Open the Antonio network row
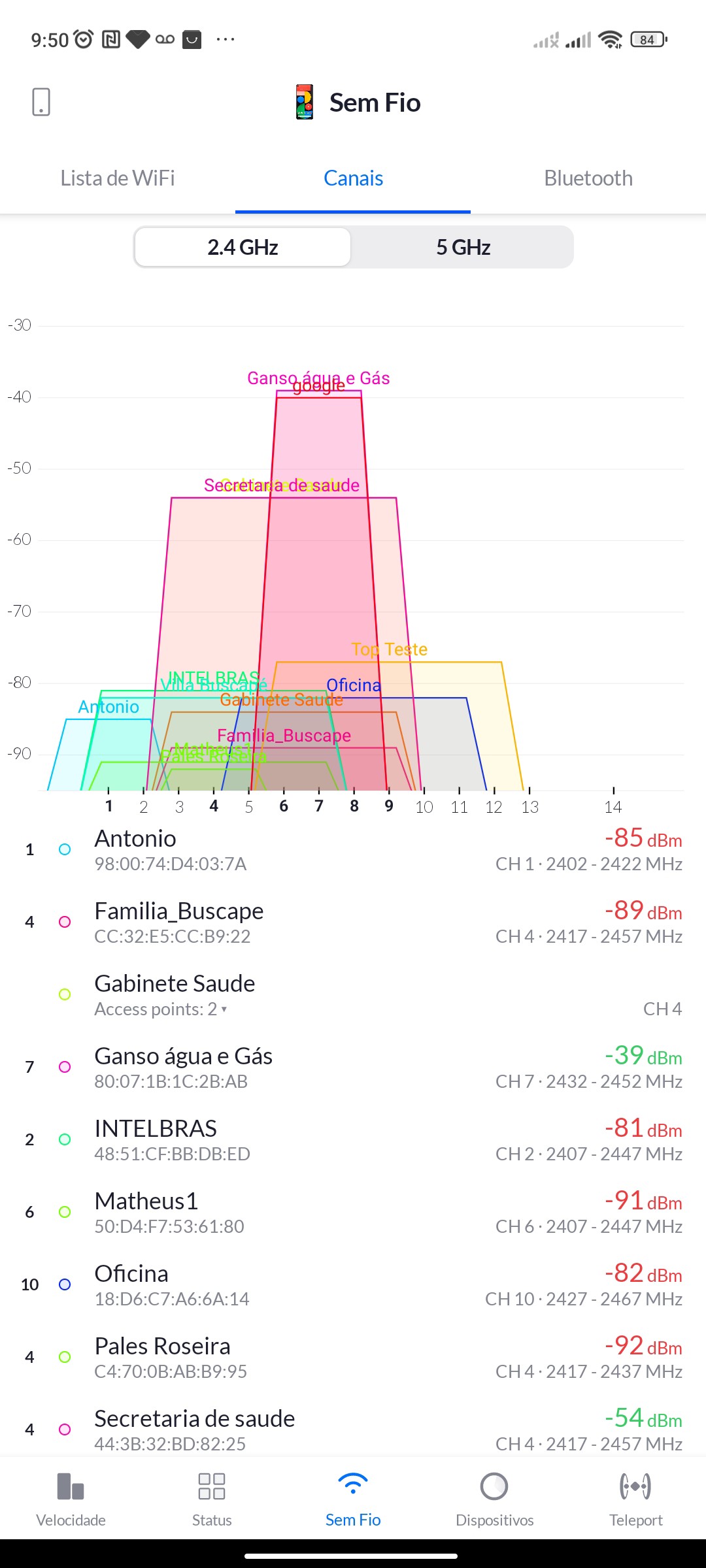The height and width of the screenshot is (1568, 706). coord(353,849)
